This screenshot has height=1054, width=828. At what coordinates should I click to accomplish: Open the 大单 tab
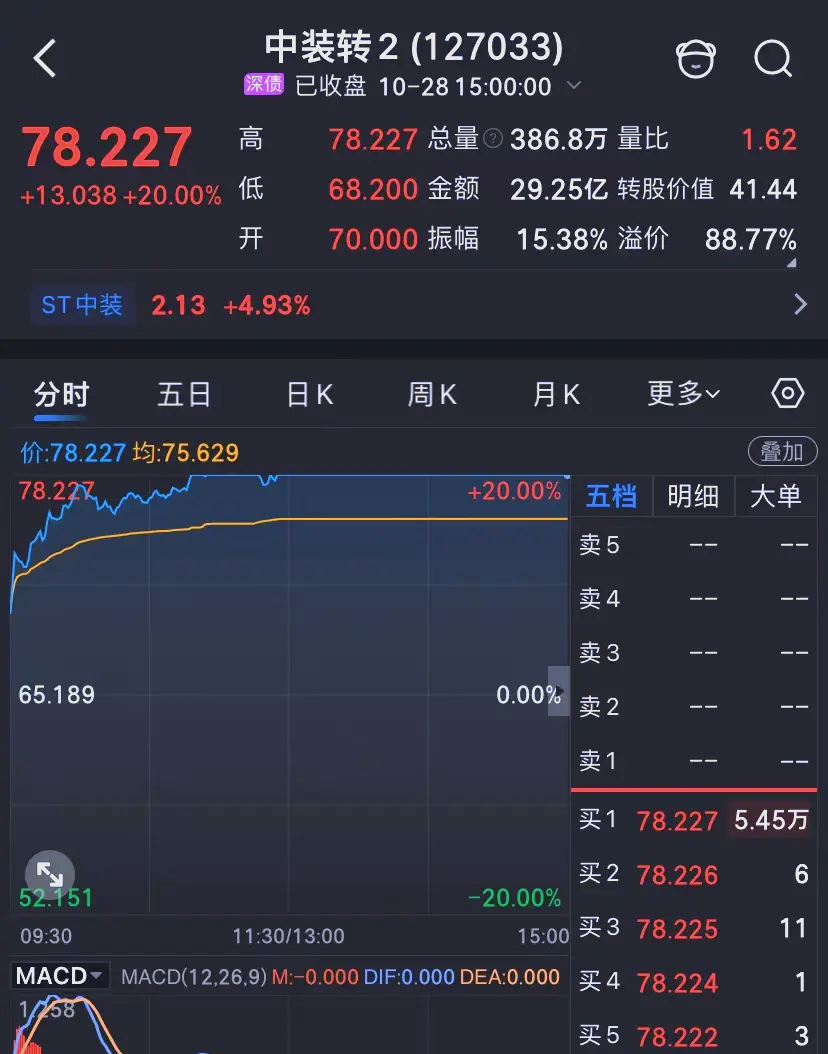(x=776, y=496)
